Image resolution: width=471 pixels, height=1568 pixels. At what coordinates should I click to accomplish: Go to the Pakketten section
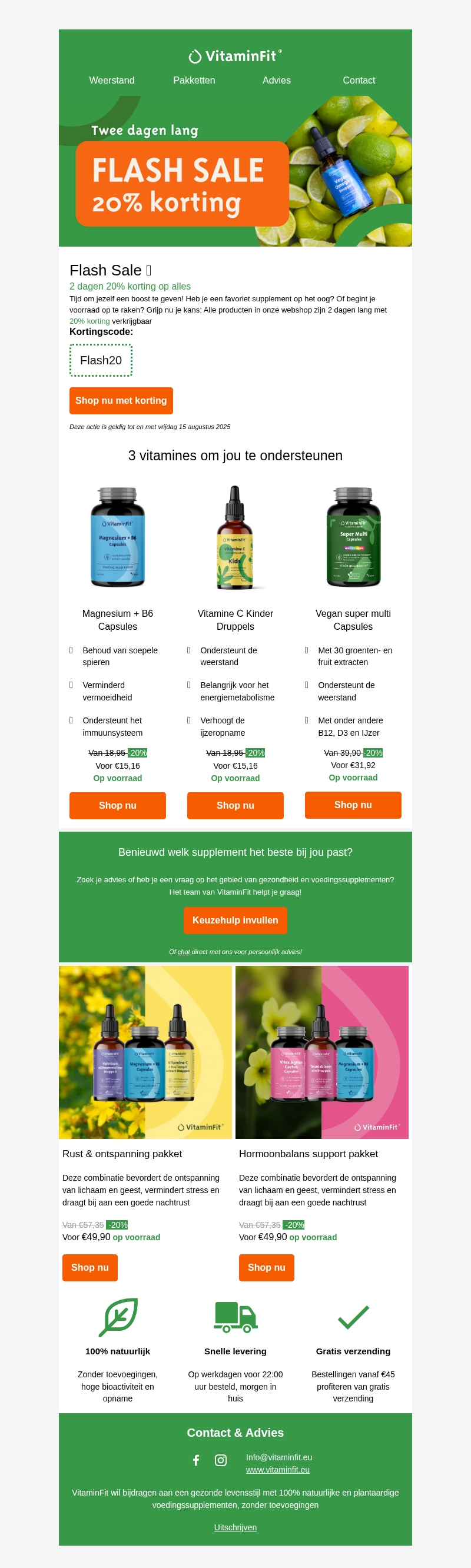[x=194, y=81]
